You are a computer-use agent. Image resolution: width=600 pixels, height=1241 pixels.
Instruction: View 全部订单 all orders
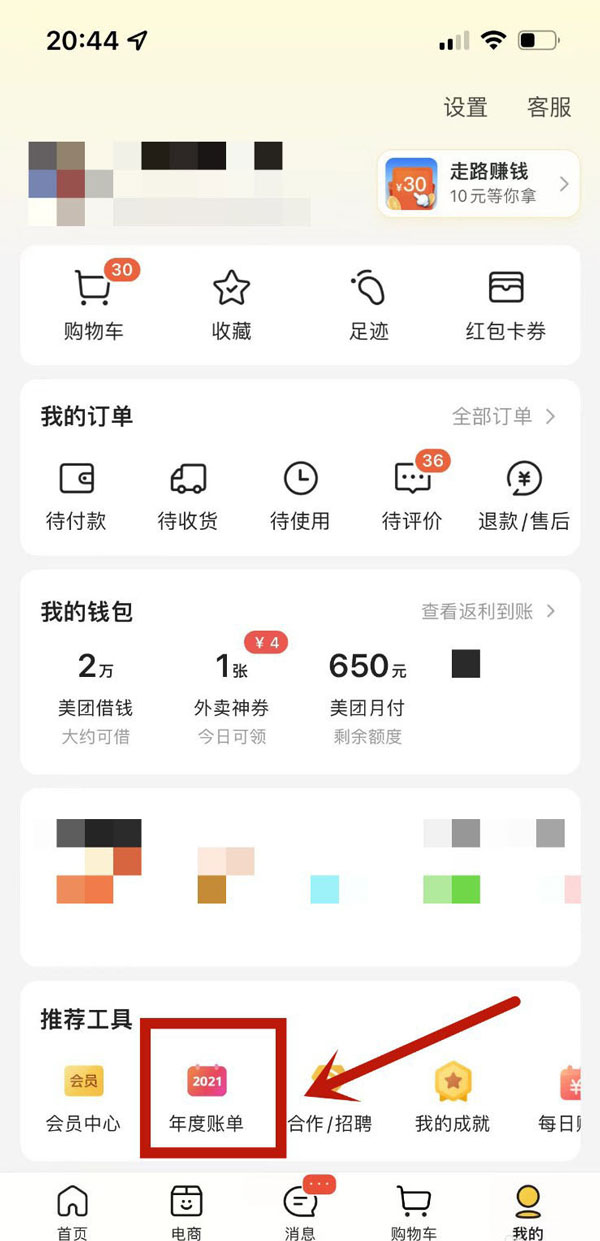504,417
